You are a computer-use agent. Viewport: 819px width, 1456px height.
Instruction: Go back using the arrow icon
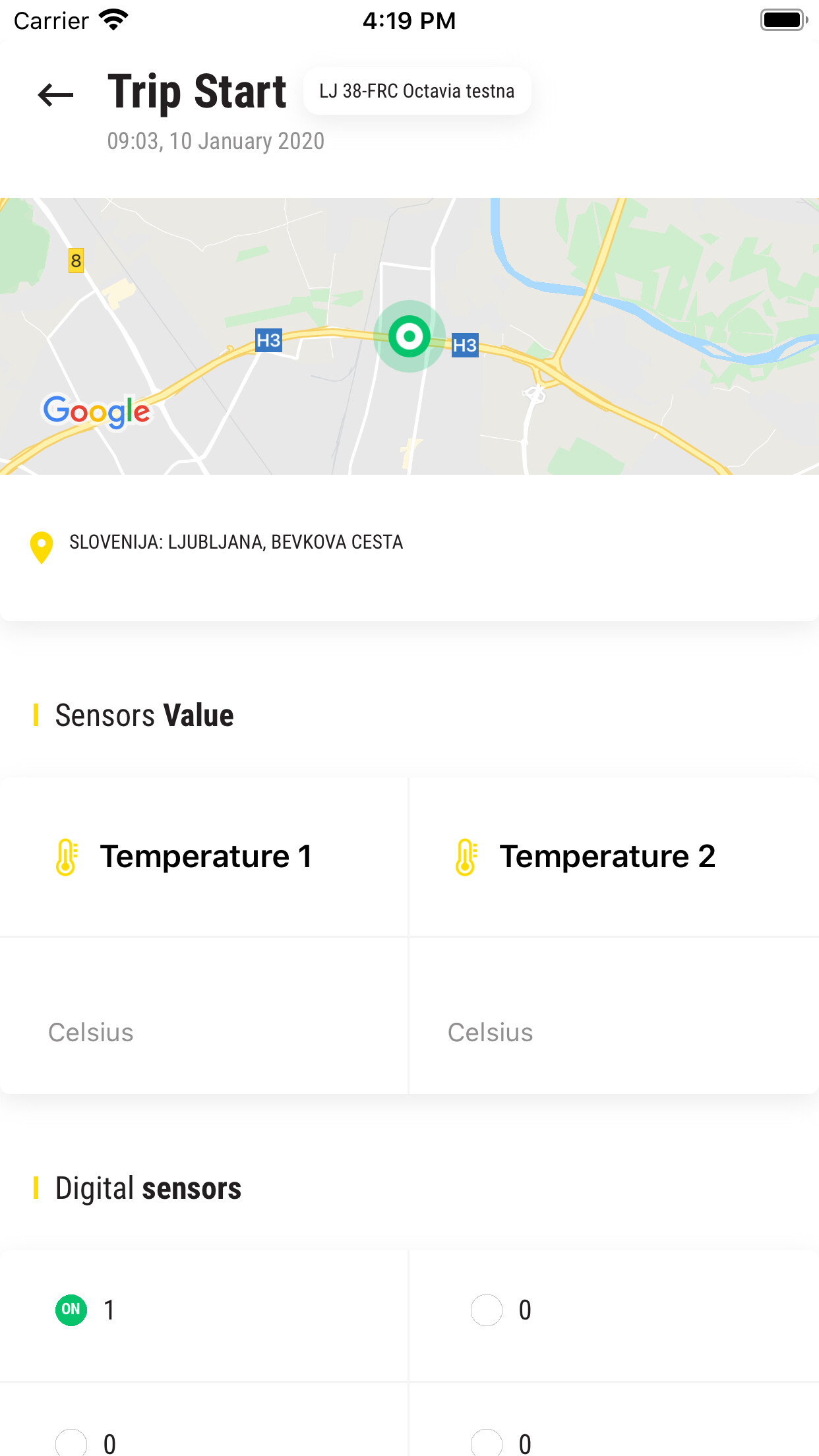pyautogui.click(x=55, y=95)
